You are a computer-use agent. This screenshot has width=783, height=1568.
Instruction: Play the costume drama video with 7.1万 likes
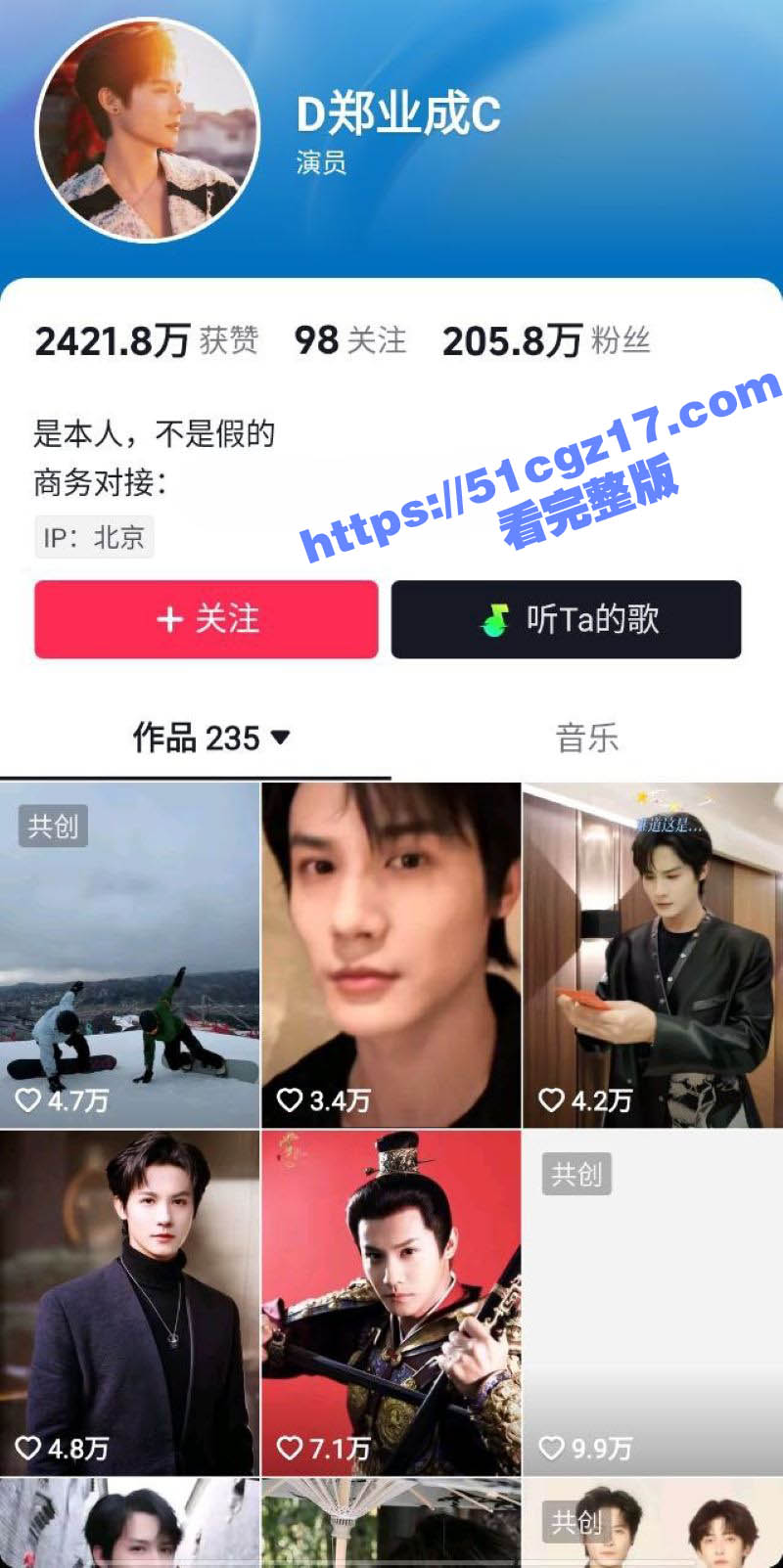click(391, 1303)
